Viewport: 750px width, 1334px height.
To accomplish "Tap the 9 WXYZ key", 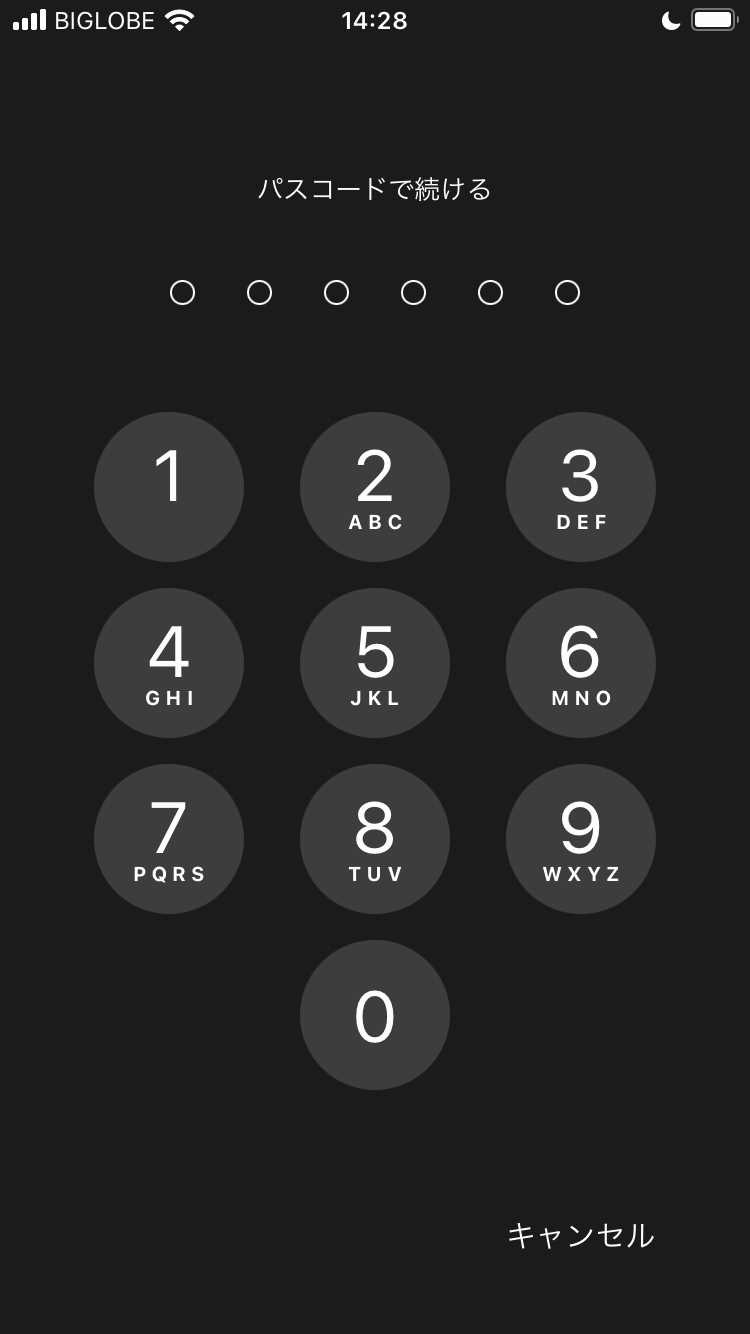I will tap(581, 839).
